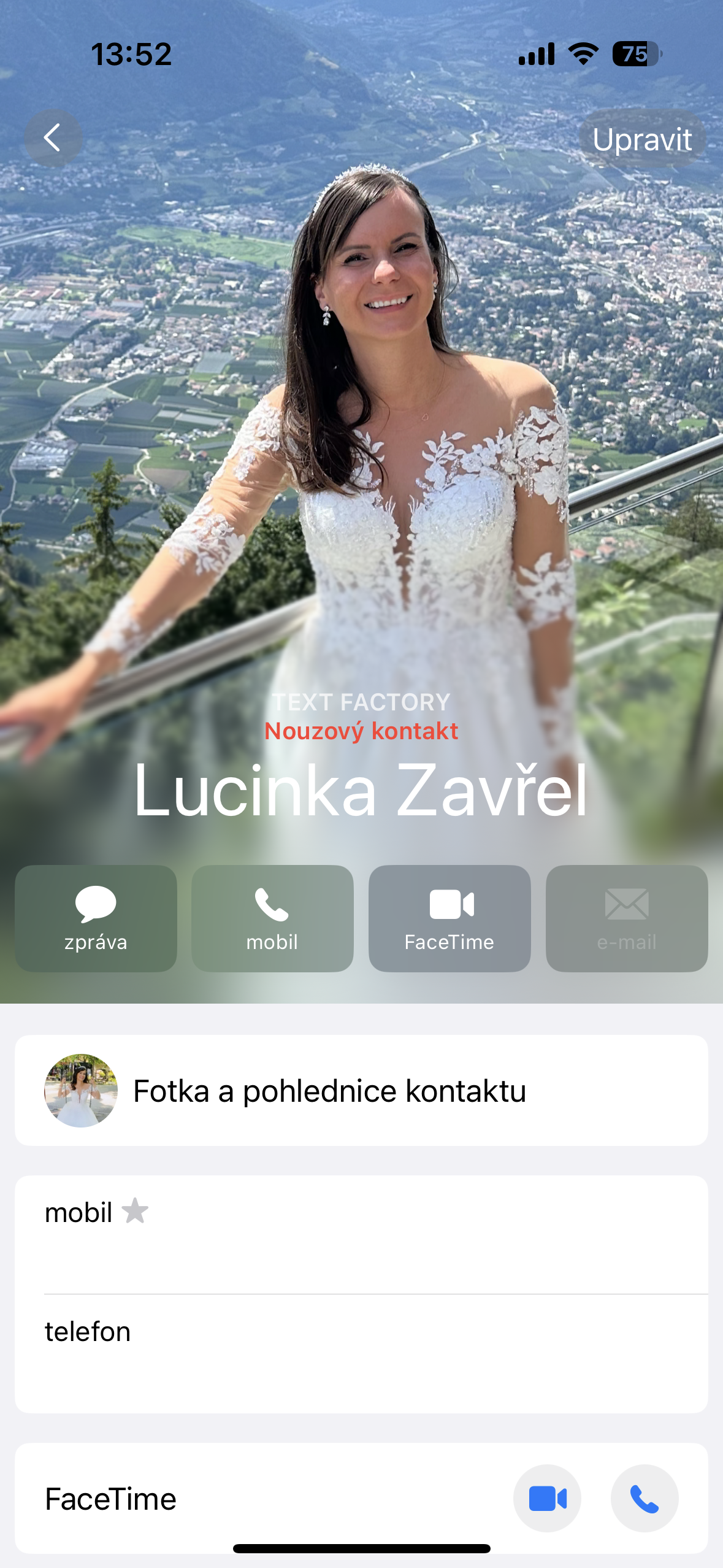Tap the back chevron arrow
The image size is (723, 1568).
(x=53, y=137)
